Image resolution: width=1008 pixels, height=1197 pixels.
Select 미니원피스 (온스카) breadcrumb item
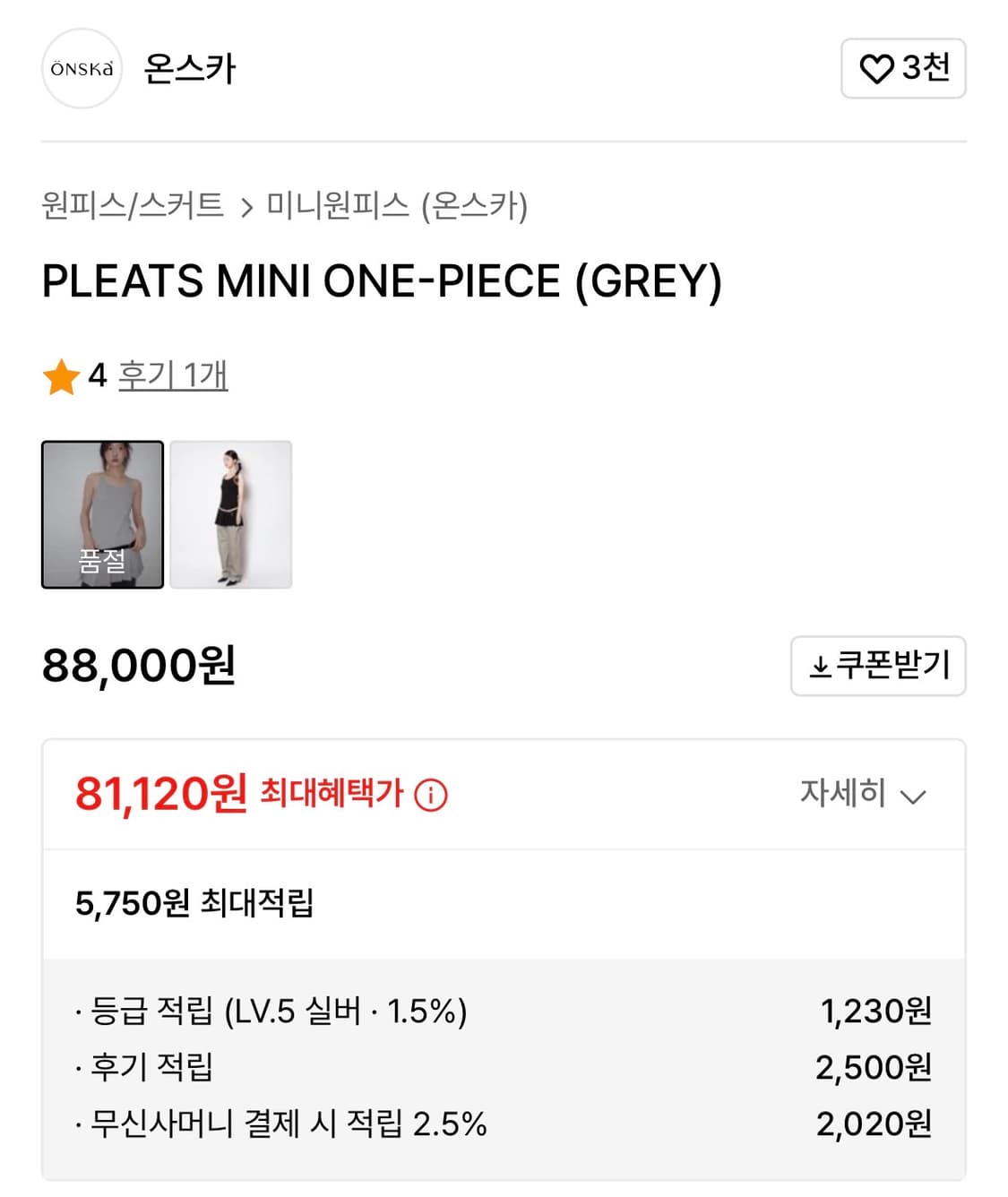pyautogui.click(x=397, y=205)
